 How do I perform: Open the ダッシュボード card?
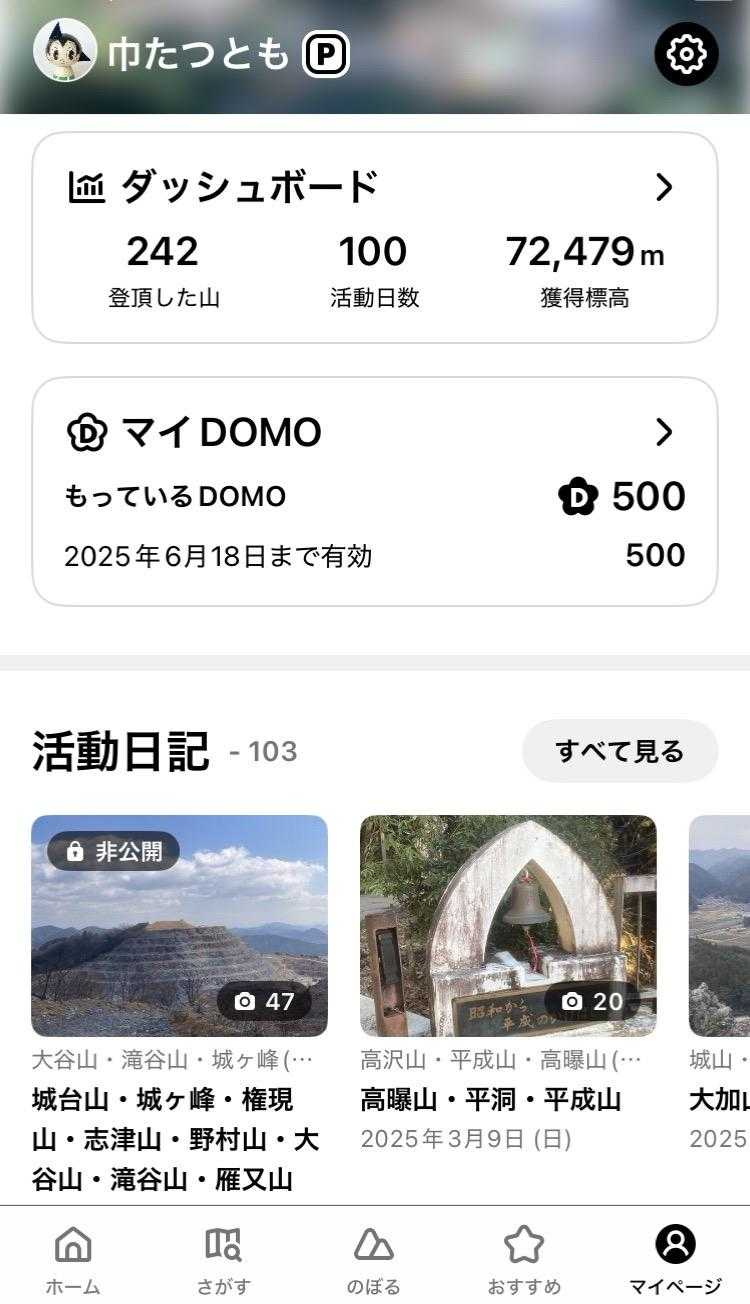pos(375,238)
